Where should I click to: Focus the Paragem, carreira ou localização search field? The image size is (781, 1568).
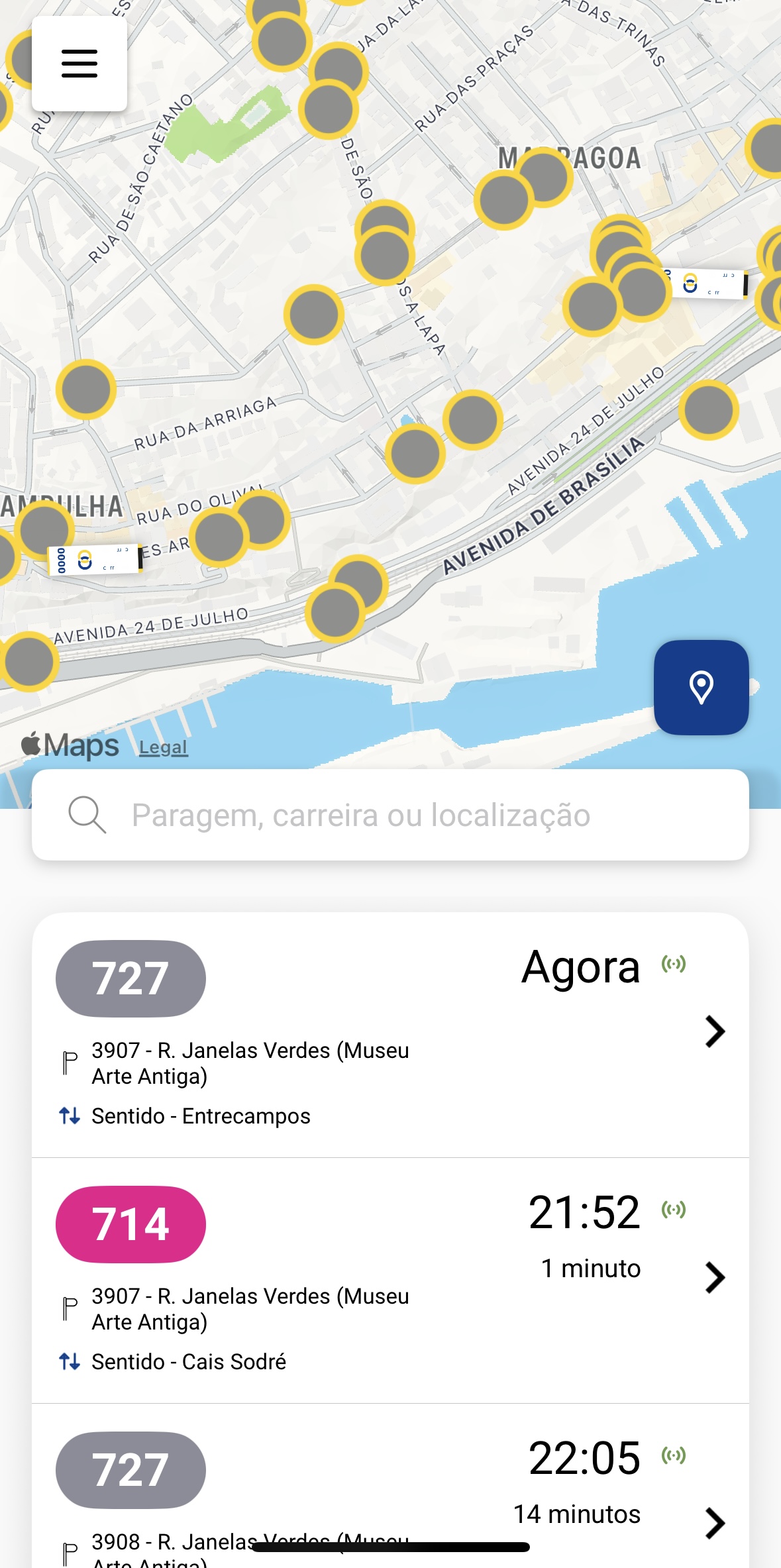[x=390, y=815]
